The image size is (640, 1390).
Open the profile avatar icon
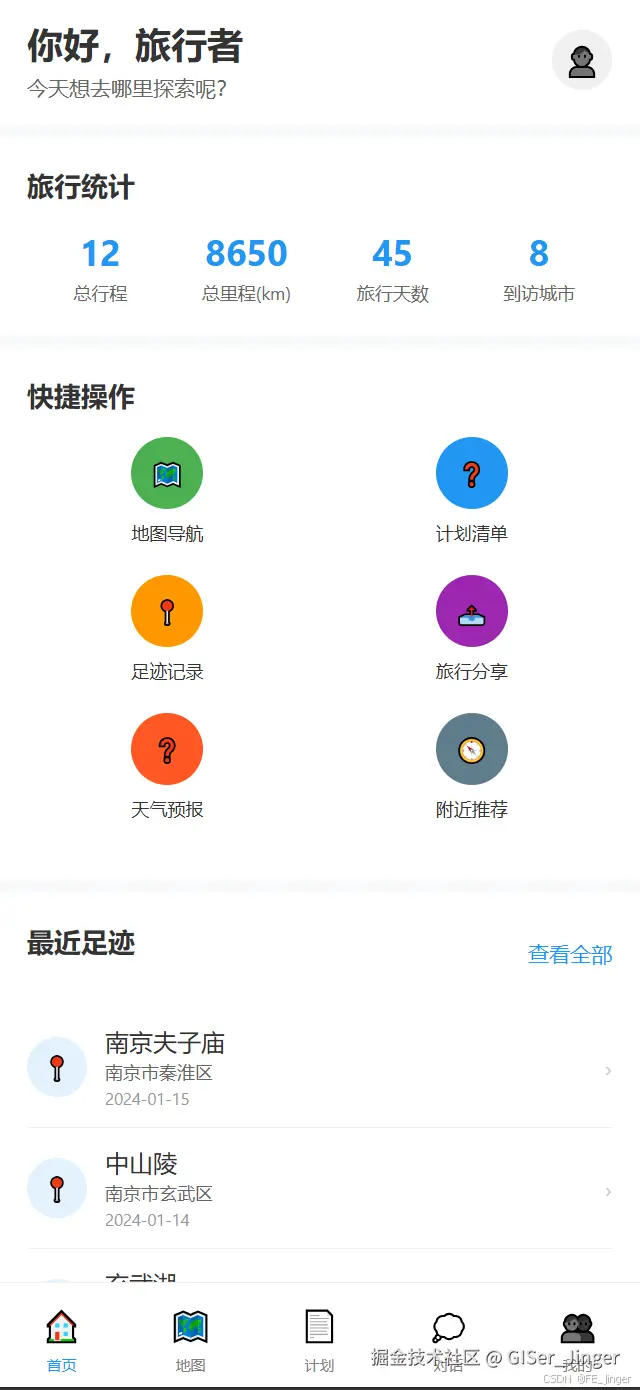coord(582,60)
